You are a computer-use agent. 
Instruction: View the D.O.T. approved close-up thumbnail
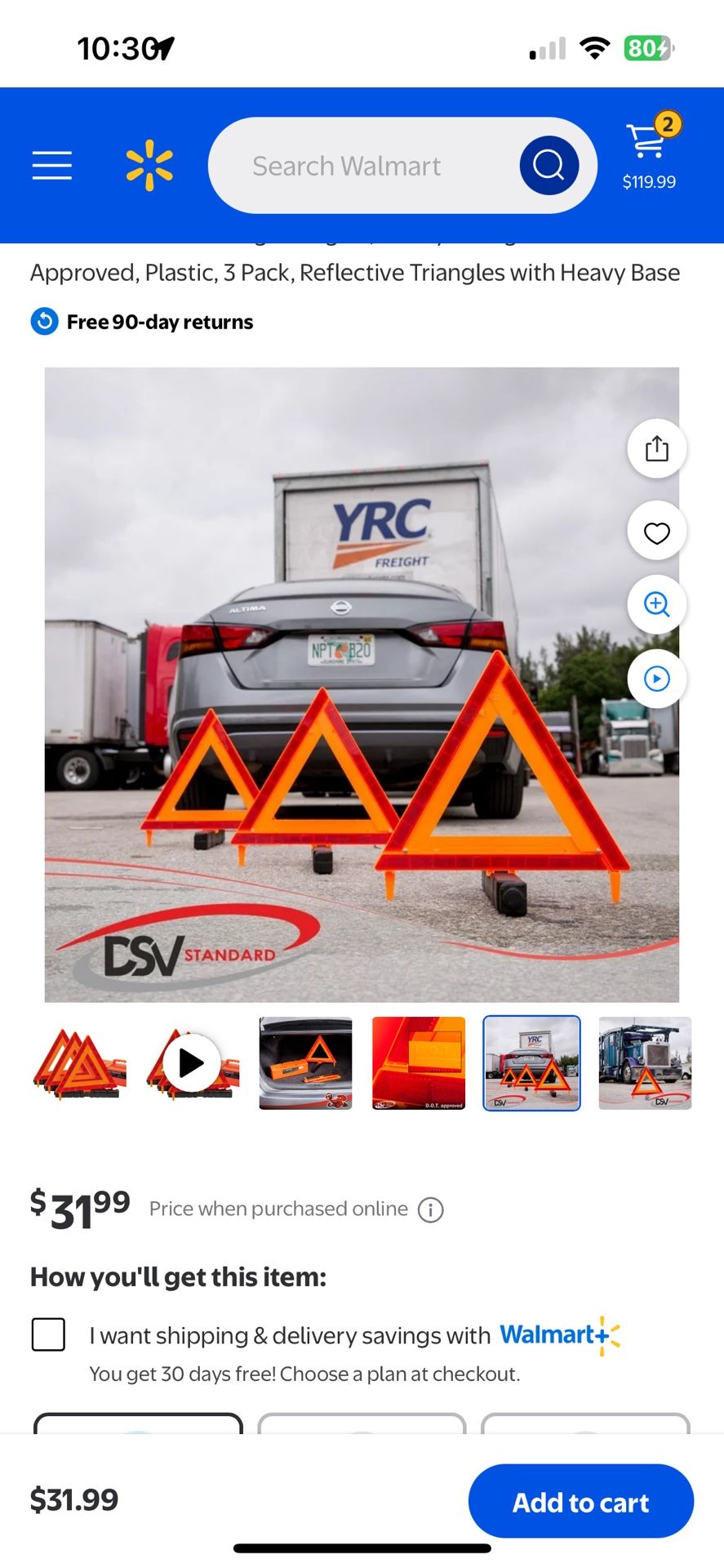coord(419,1063)
